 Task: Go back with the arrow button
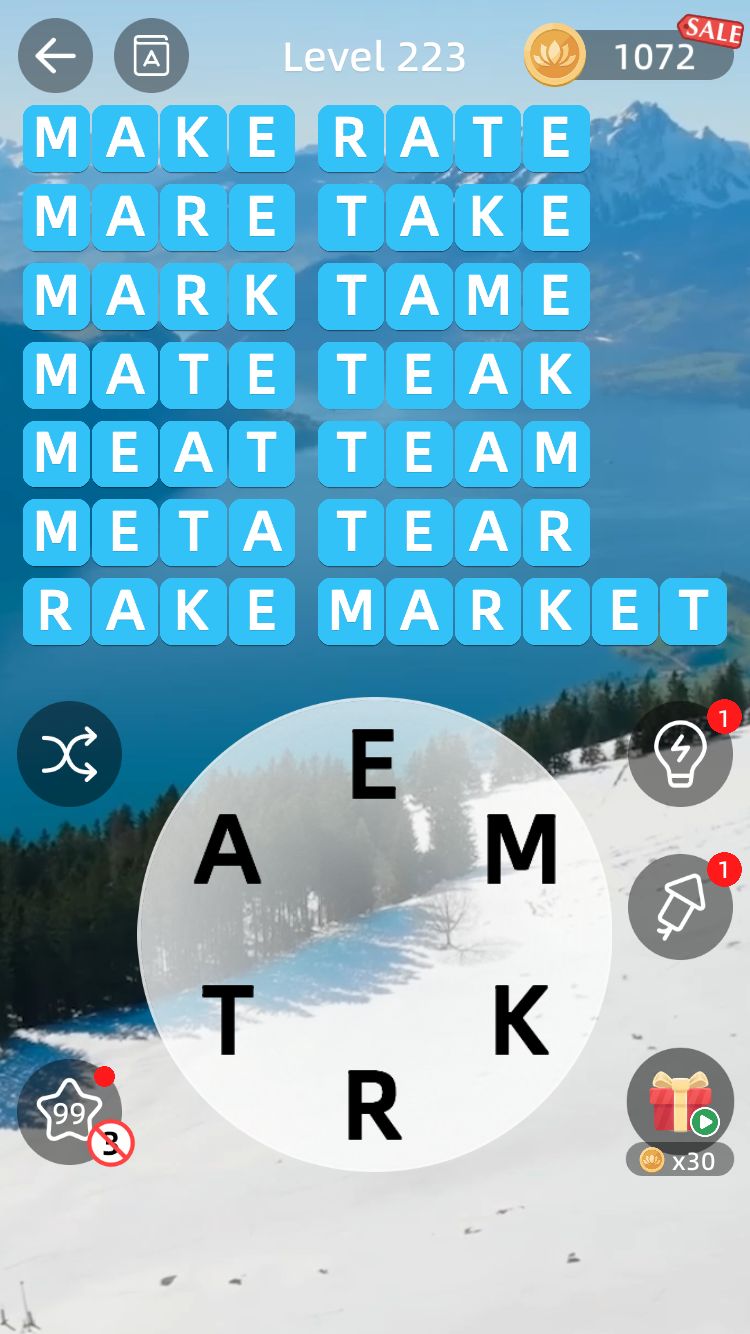pyautogui.click(x=55, y=56)
